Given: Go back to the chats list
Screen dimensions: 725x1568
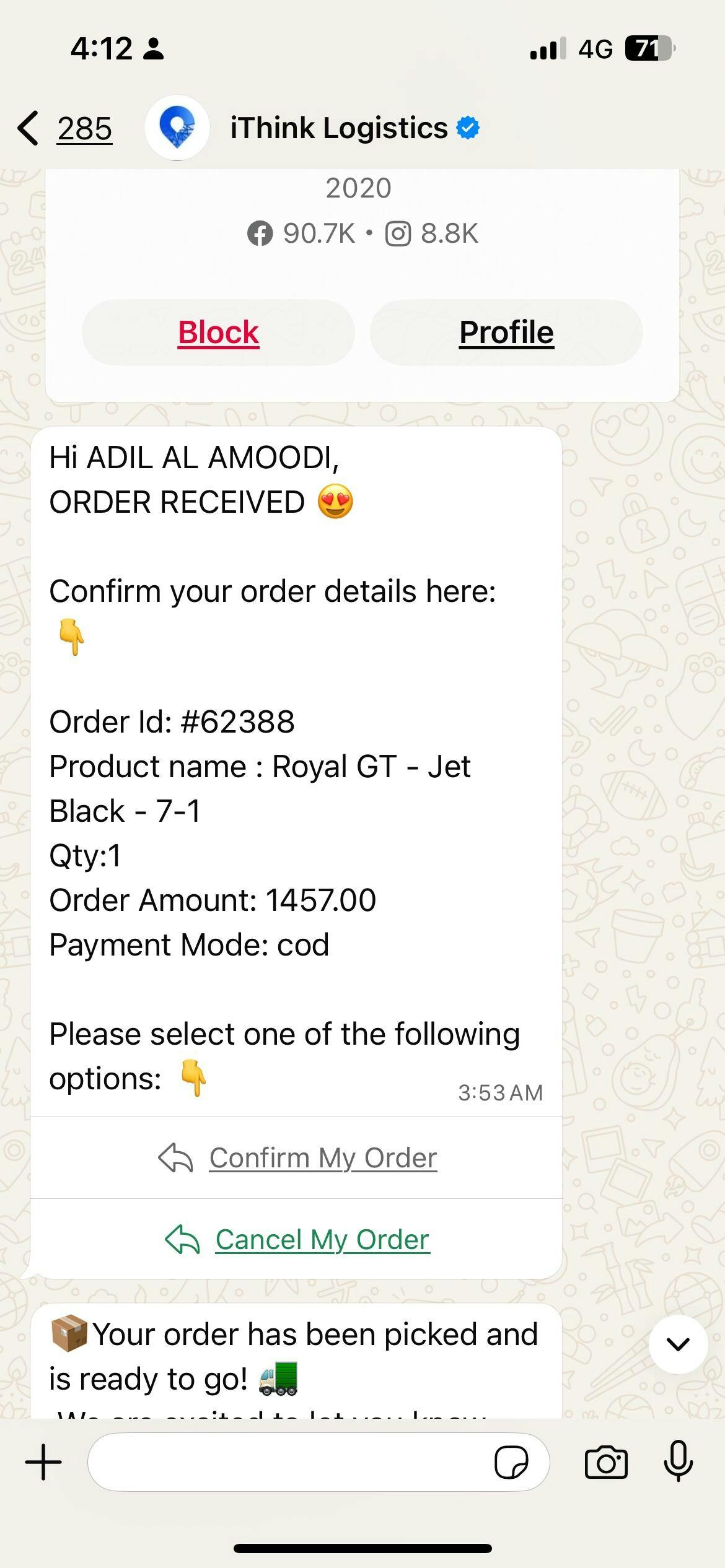Looking at the screenshot, I should (64, 129).
